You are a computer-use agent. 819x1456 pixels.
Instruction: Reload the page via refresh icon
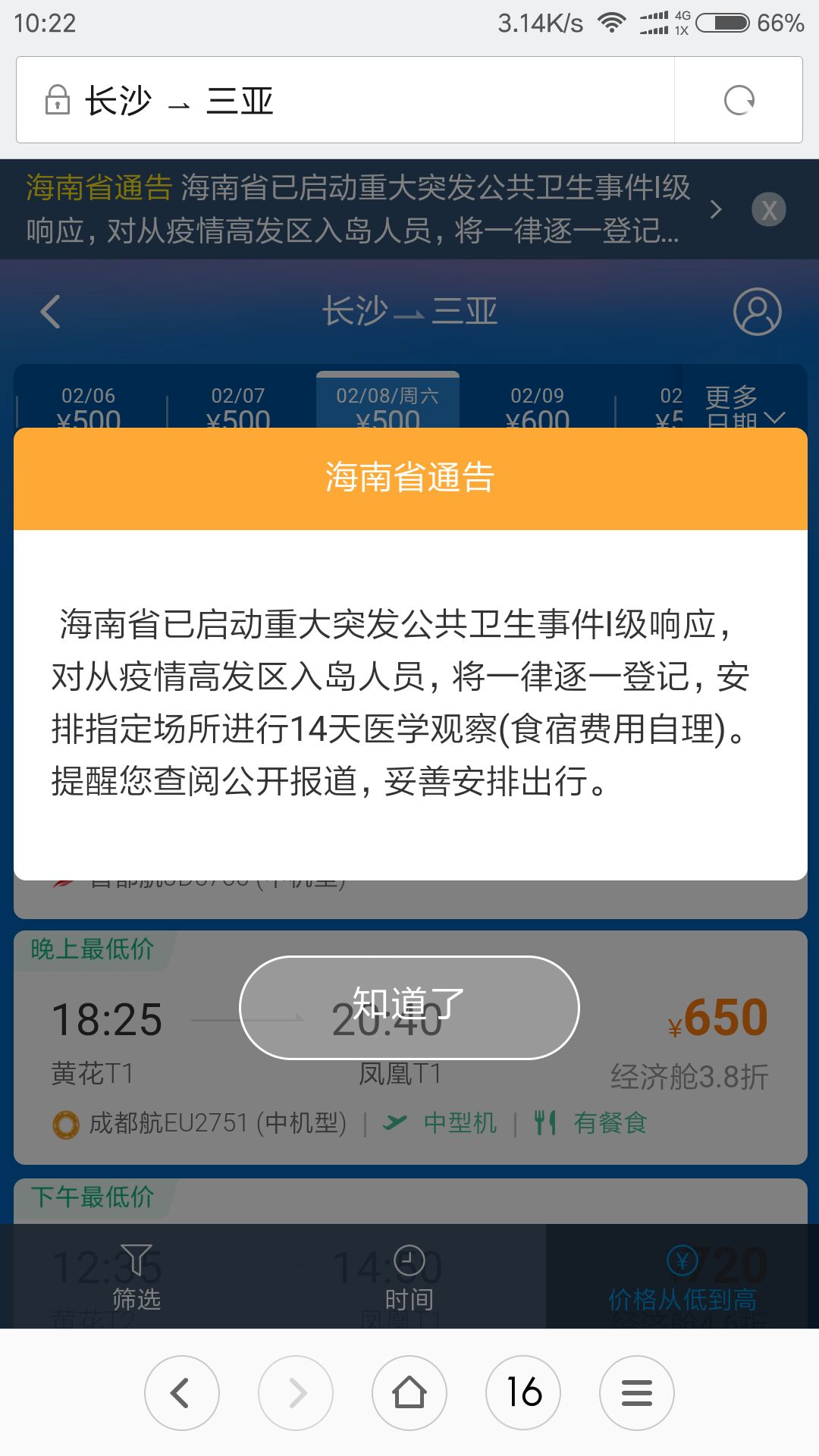pyautogui.click(x=739, y=100)
